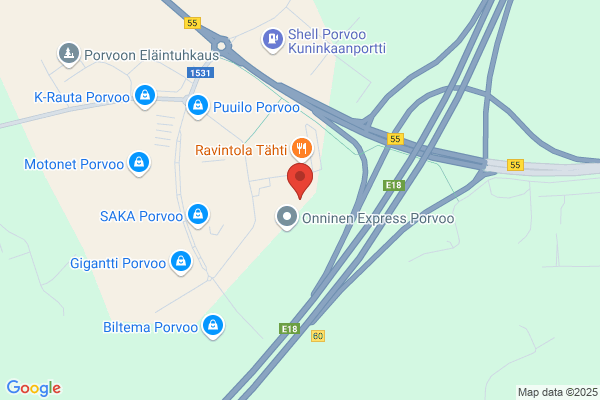Select the Shell Porvoo Kuninkaanportti gas station pin
600x400 pixels.
(x=273, y=40)
